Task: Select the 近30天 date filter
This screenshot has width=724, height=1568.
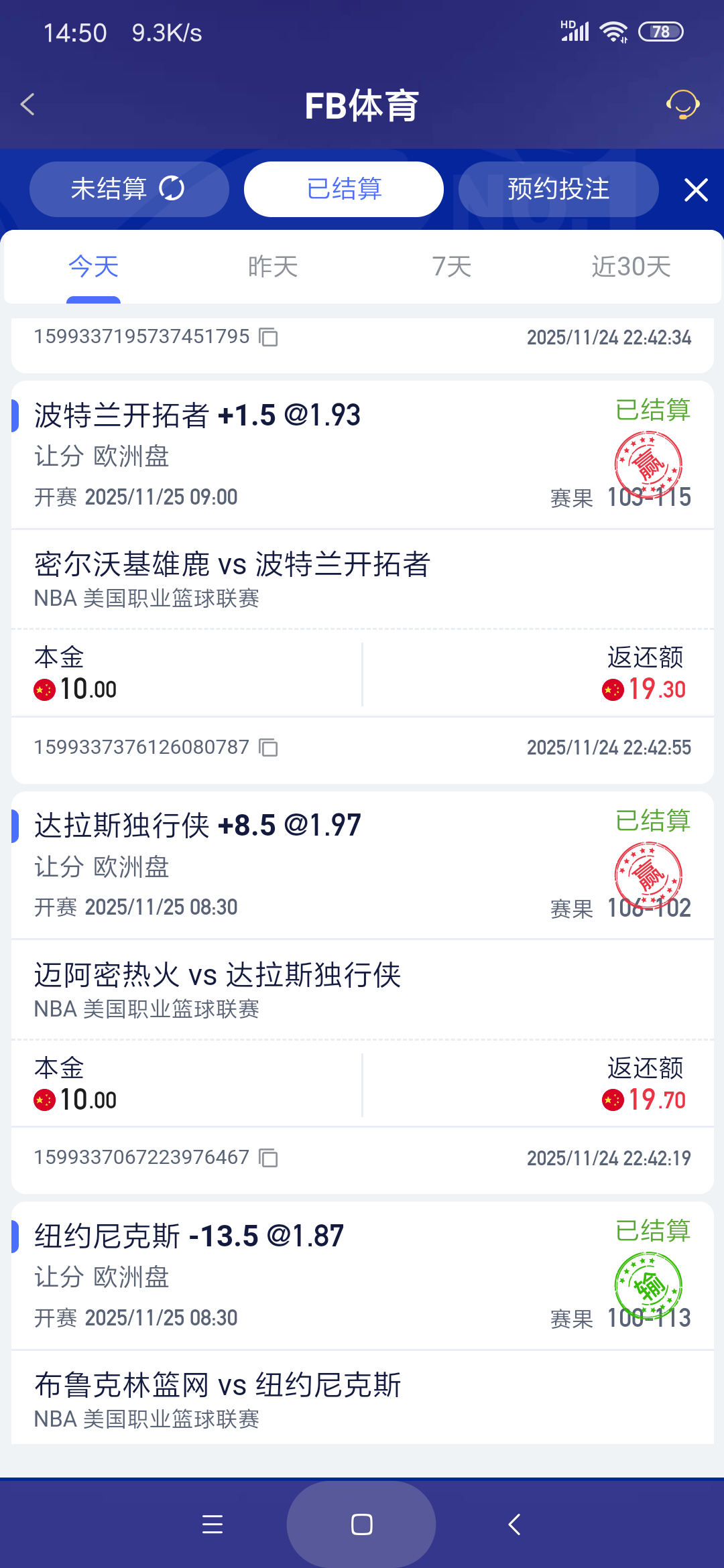Action: (x=630, y=266)
